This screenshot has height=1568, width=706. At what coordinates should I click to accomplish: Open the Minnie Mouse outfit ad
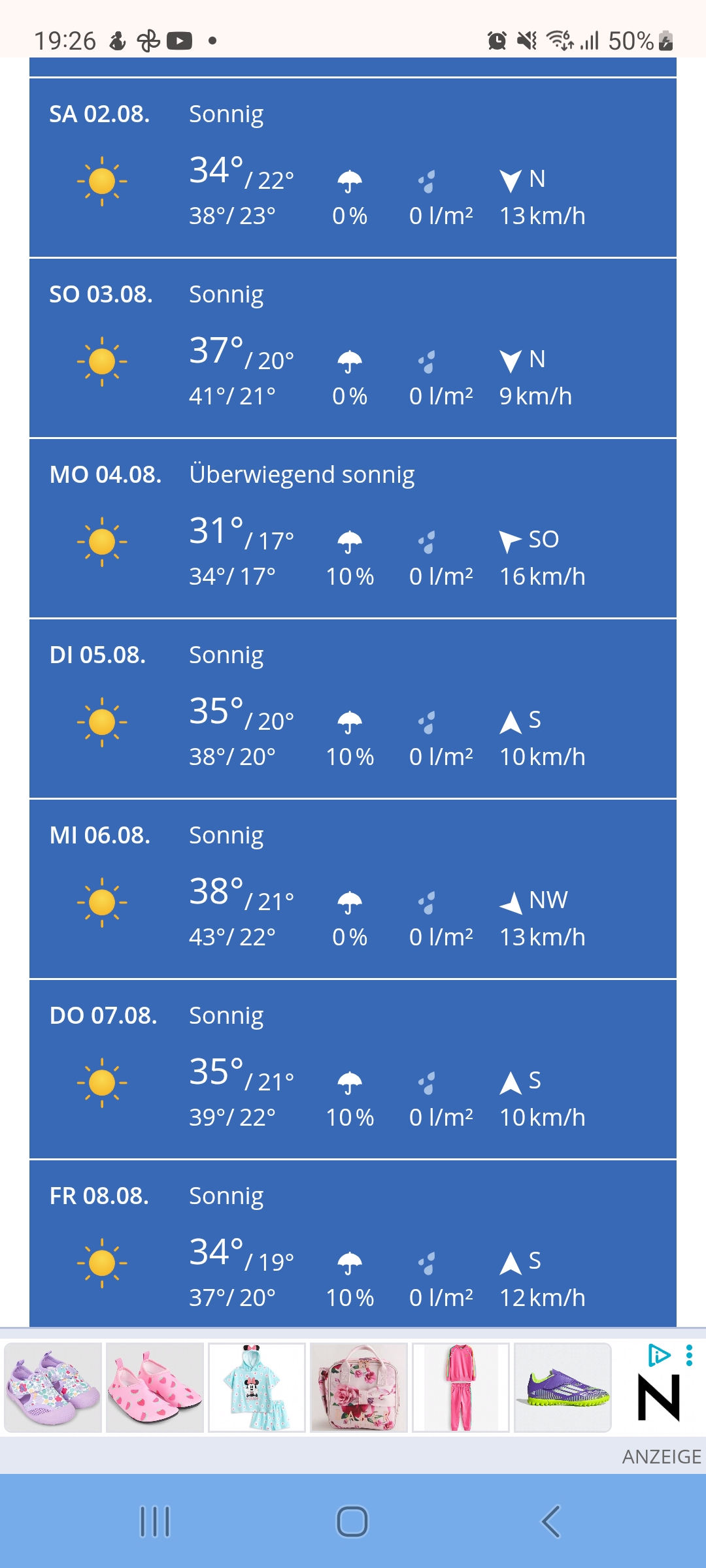(x=257, y=1388)
